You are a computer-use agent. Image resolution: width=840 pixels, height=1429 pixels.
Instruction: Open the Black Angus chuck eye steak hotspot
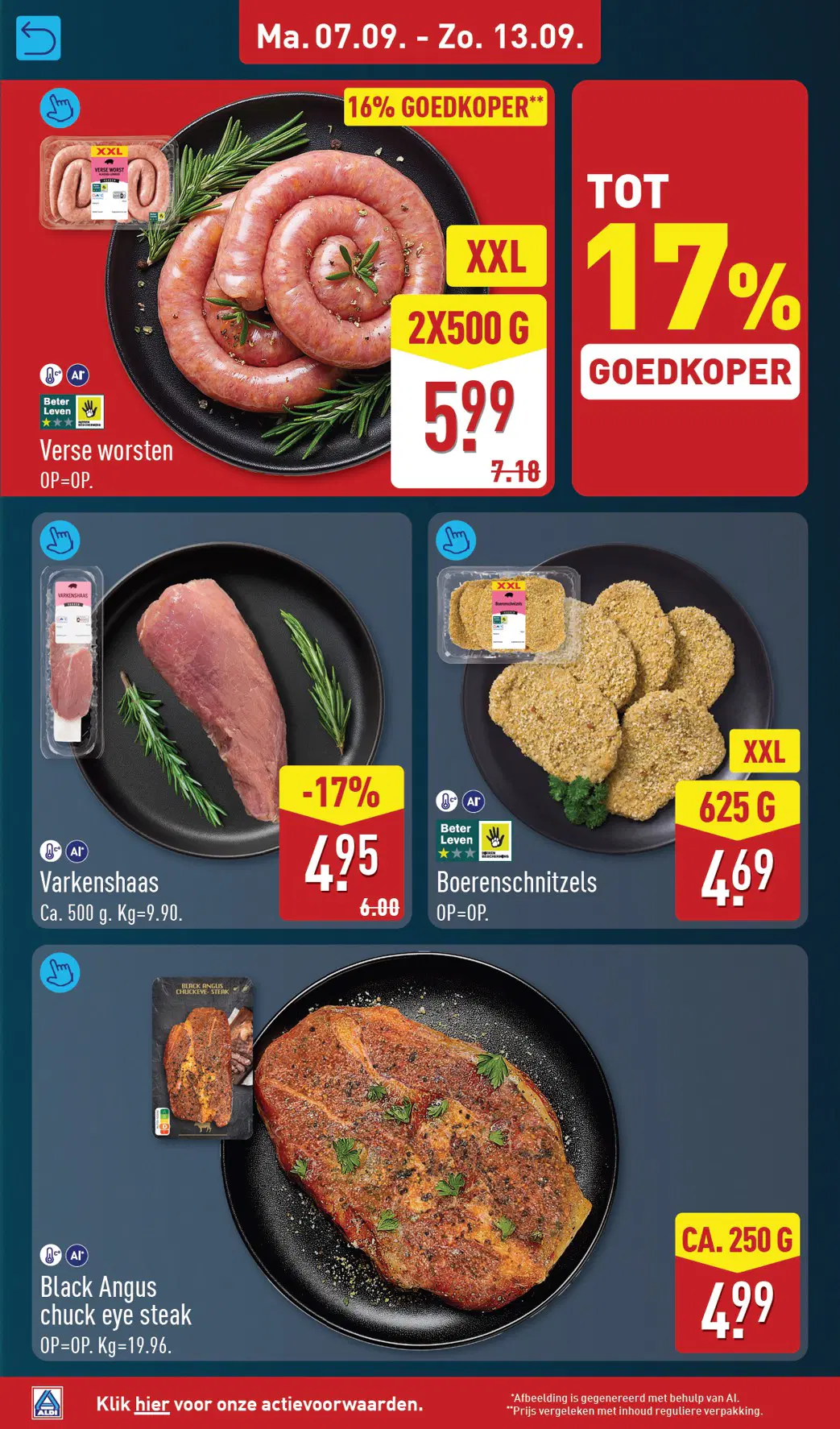(60, 972)
